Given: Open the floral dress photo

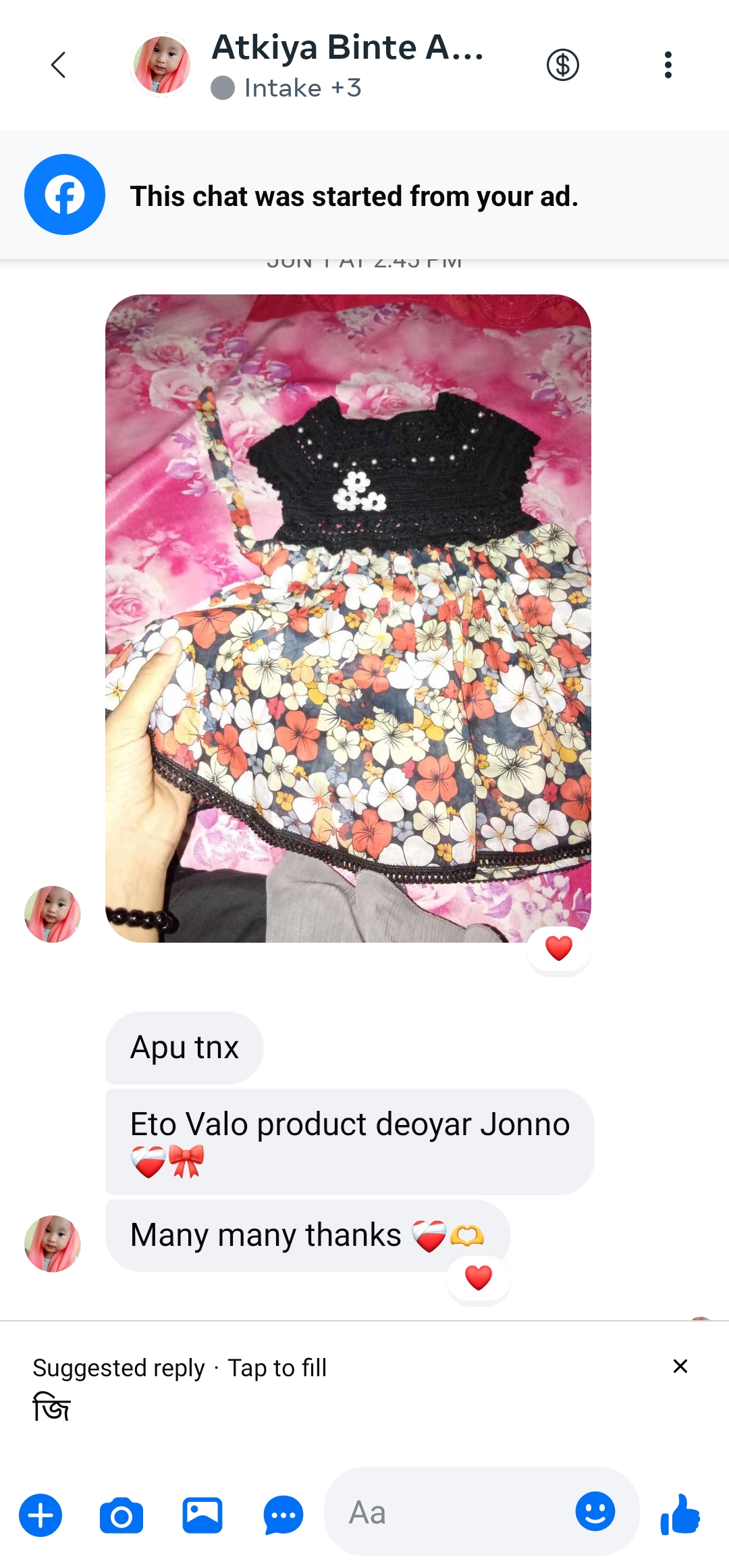Looking at the screenshot, I should coord(348,618).
